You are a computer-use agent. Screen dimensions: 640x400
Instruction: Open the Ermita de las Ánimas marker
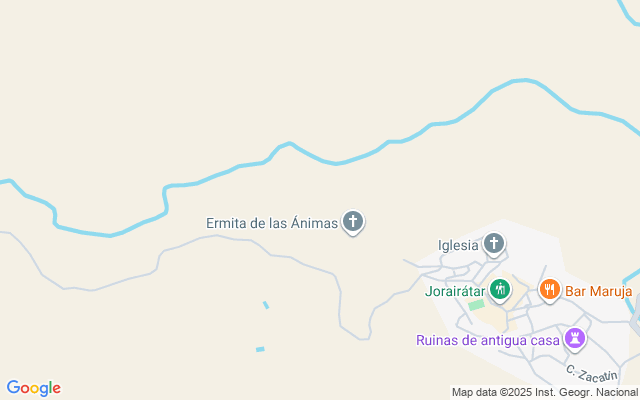(353, 222)
